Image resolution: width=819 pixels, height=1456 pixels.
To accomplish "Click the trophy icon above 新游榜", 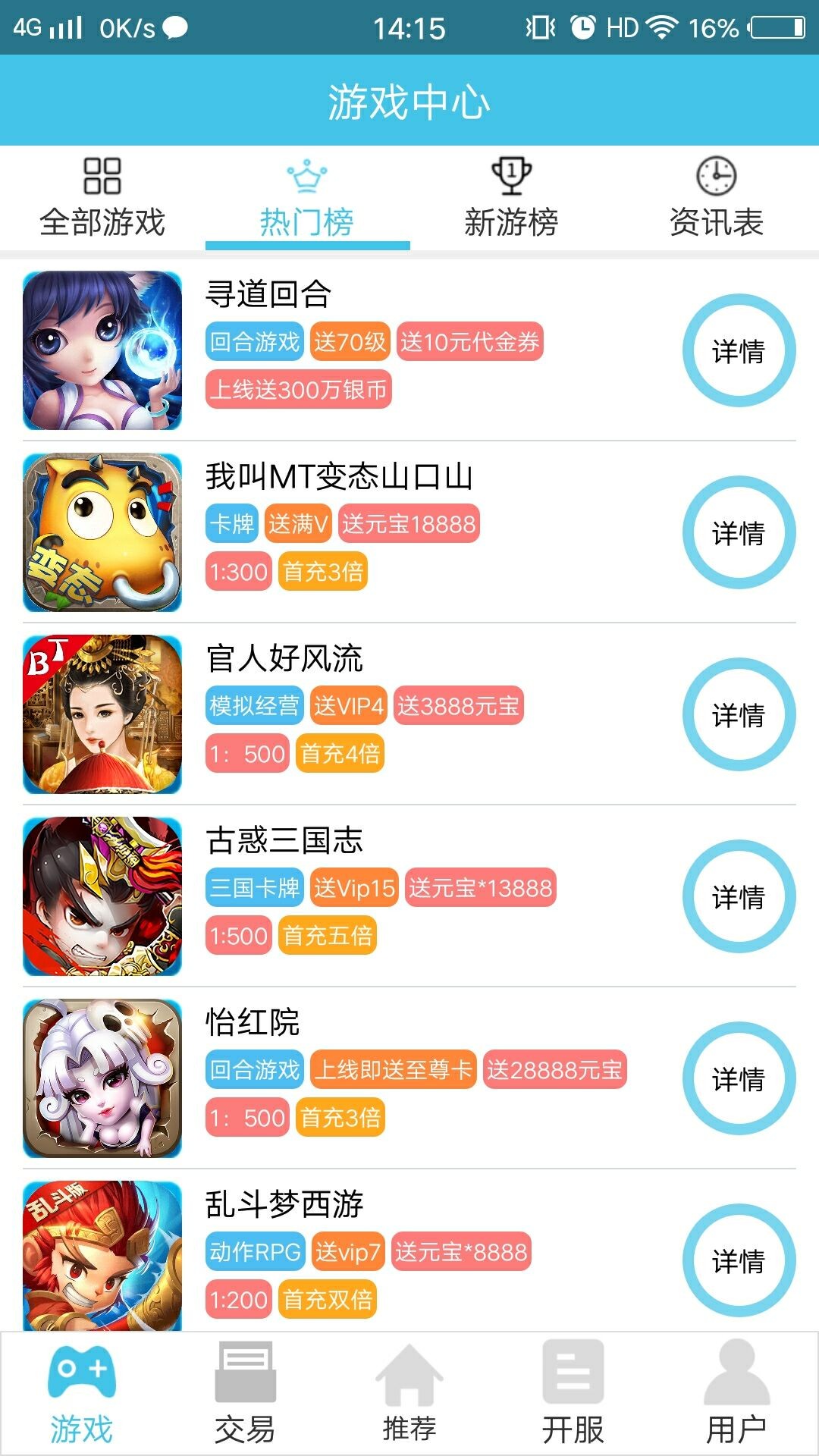I will tap(510, 177).
